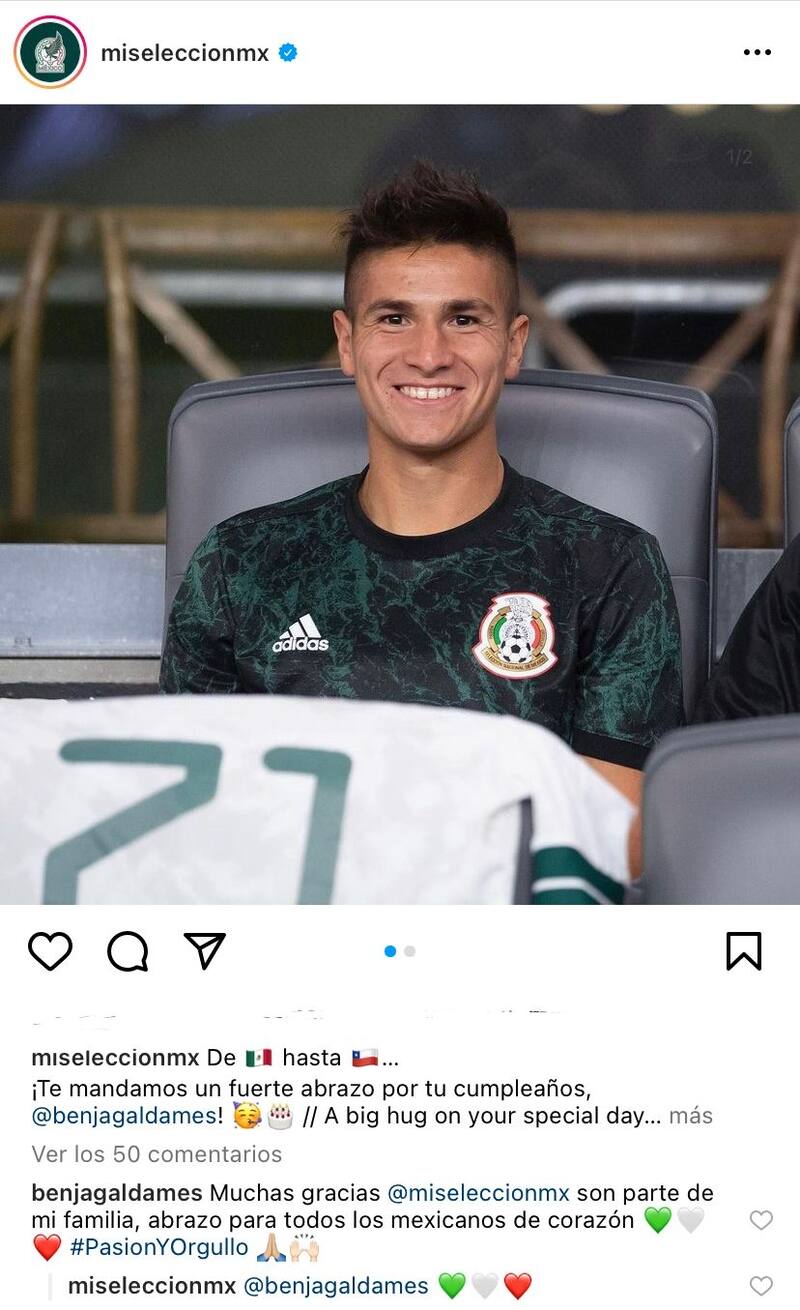Open @benjagaldames mention in the reply
This screenshot has width=800, height=1310.
click(336, 1286)
